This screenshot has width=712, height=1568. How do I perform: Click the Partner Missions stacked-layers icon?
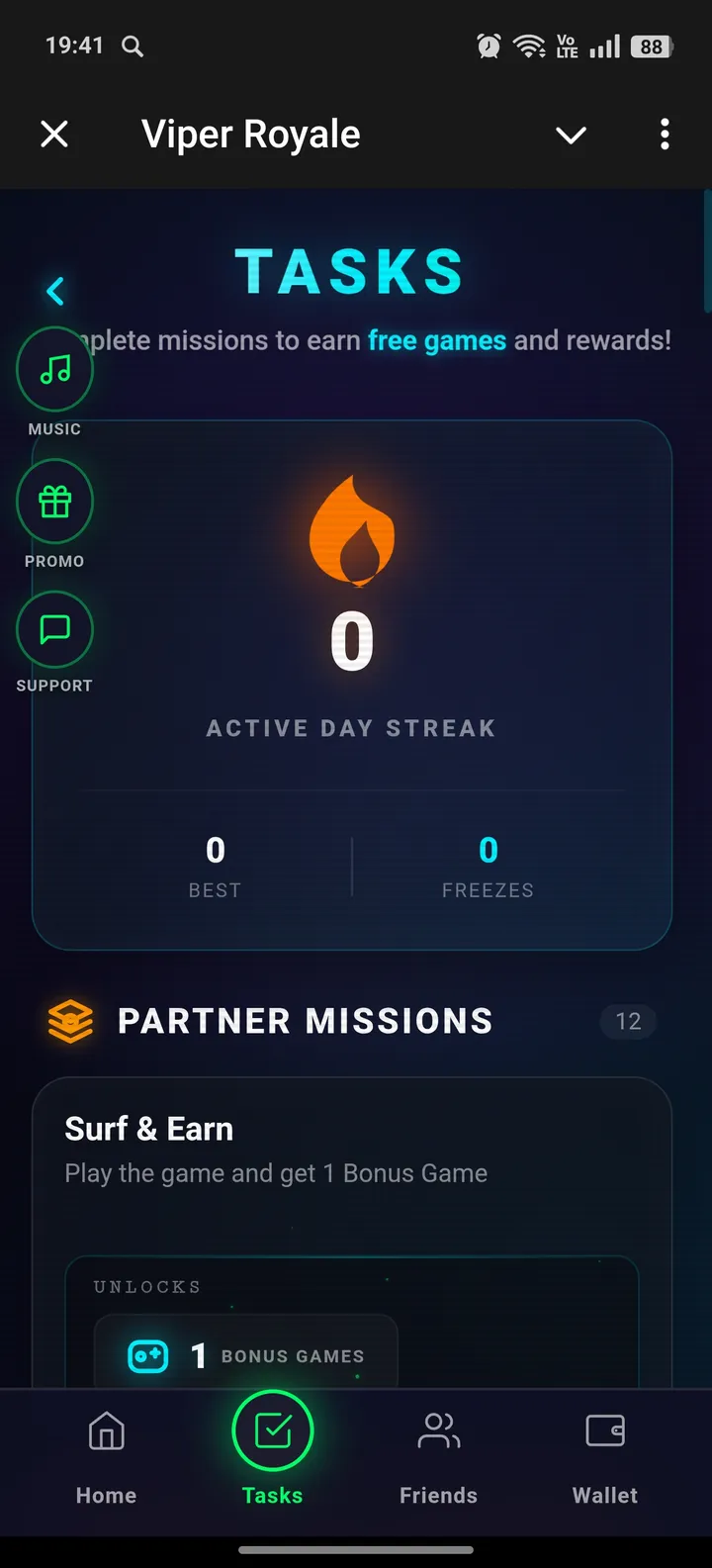pyautogui.click(x=70, y=1020)
